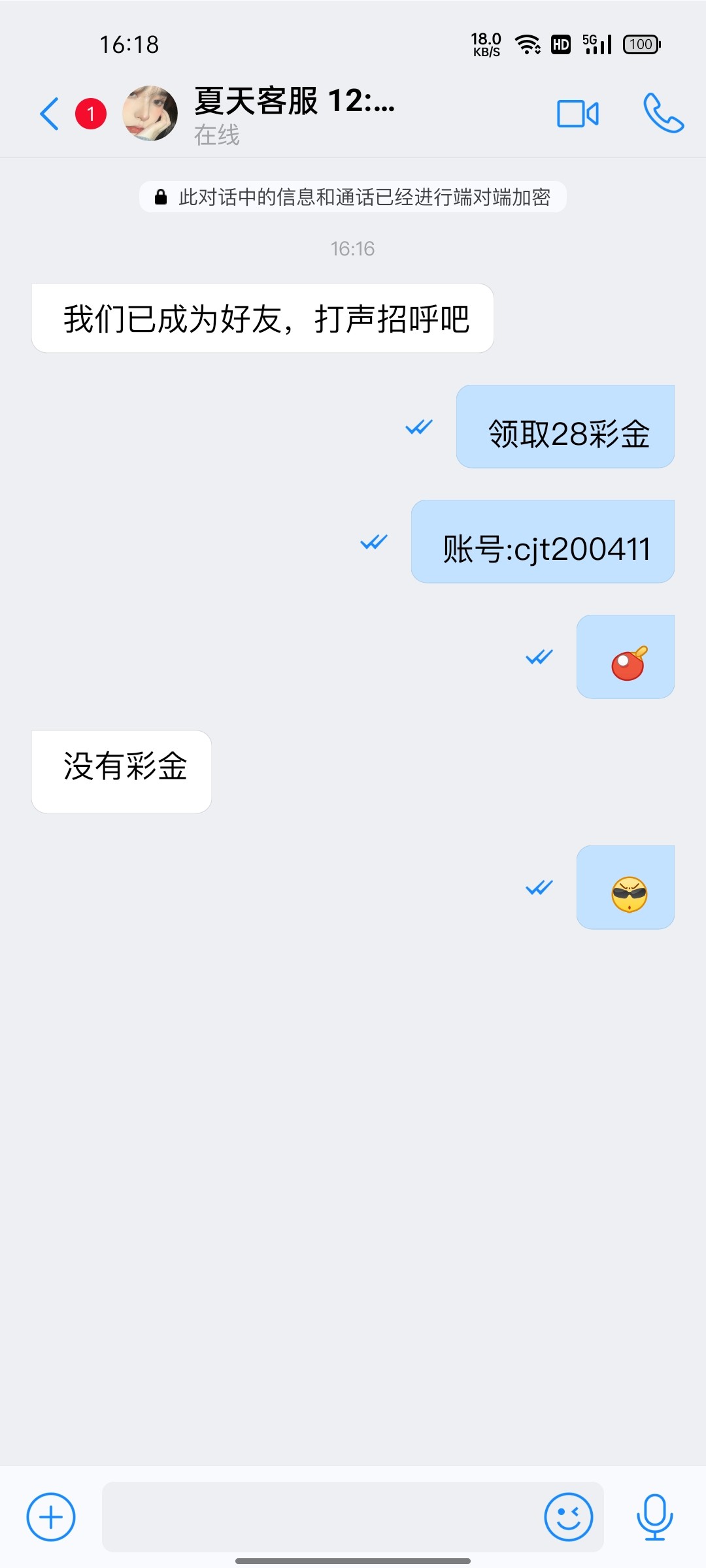Go back to the chat list

[x=50, y=114]
